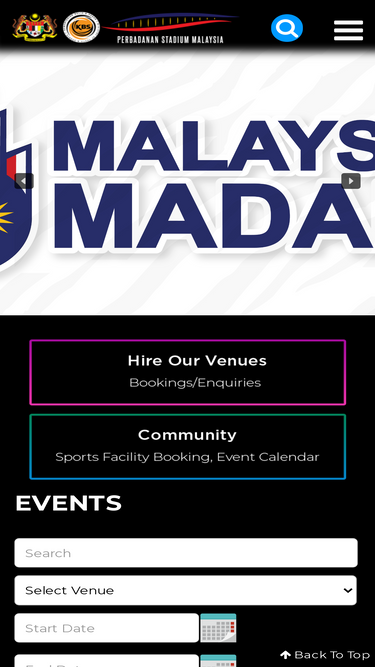Expand the Select Venue dropdown

pyautogui.click(x=186, y=590)
